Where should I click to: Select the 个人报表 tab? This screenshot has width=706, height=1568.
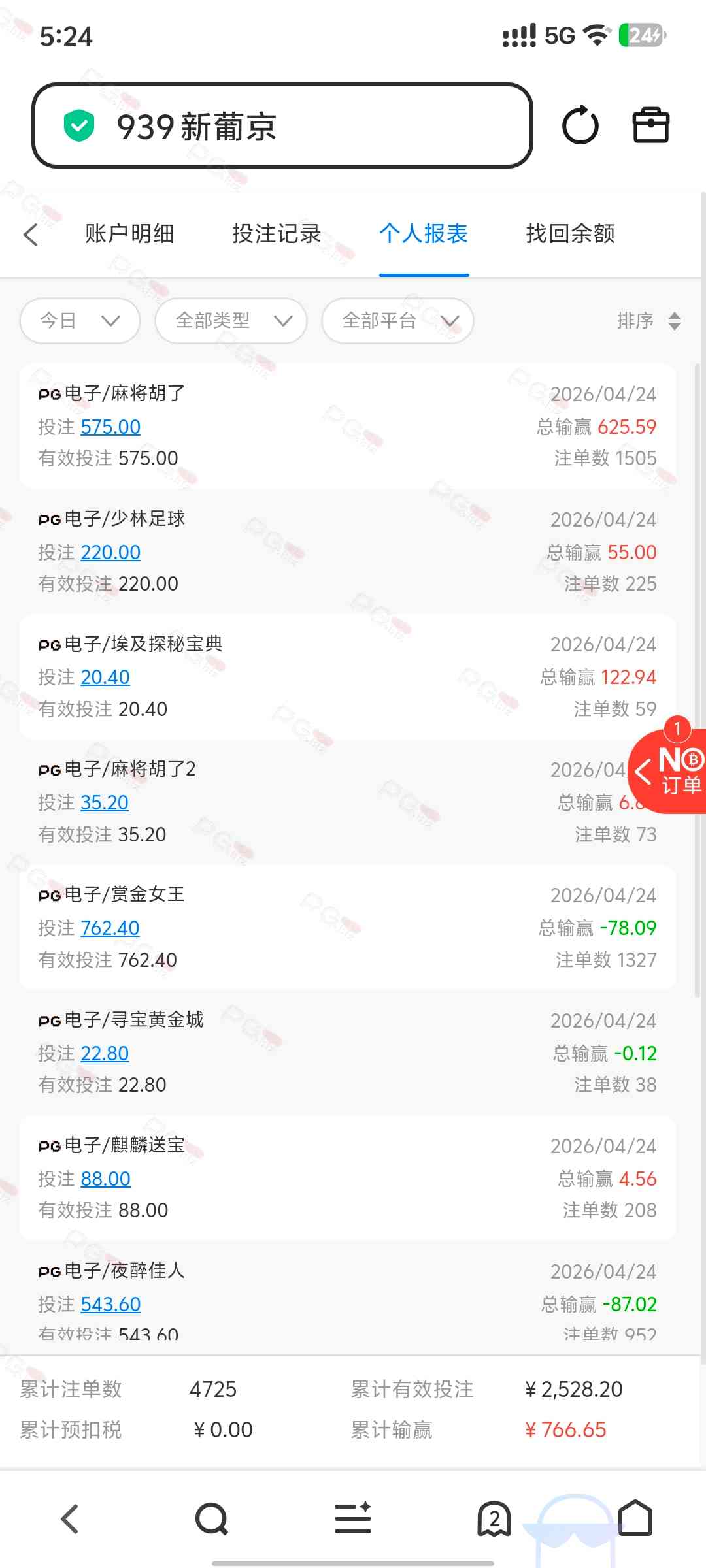pyautogui.click(x=424, y=233)
